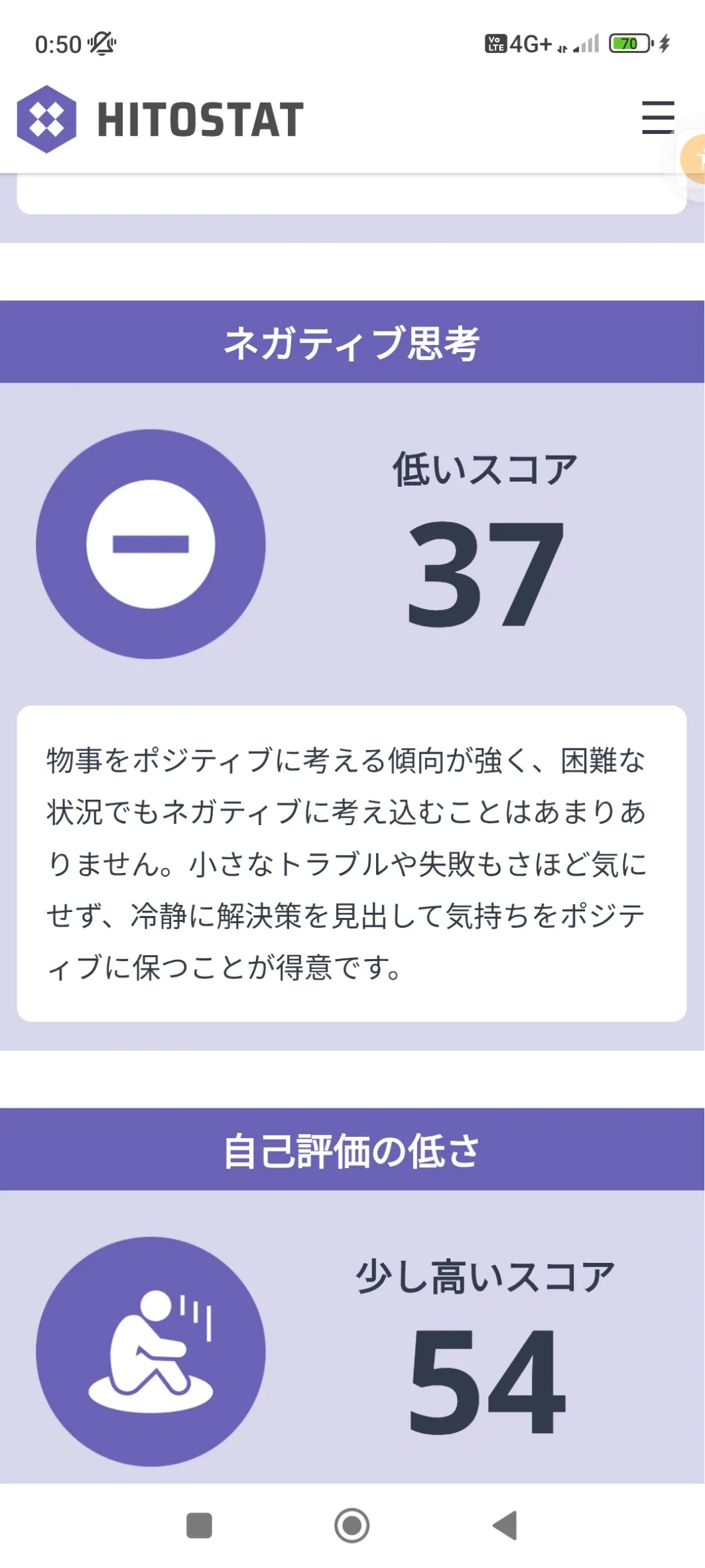Tap the HITOSTAT logo to go home

160,119
